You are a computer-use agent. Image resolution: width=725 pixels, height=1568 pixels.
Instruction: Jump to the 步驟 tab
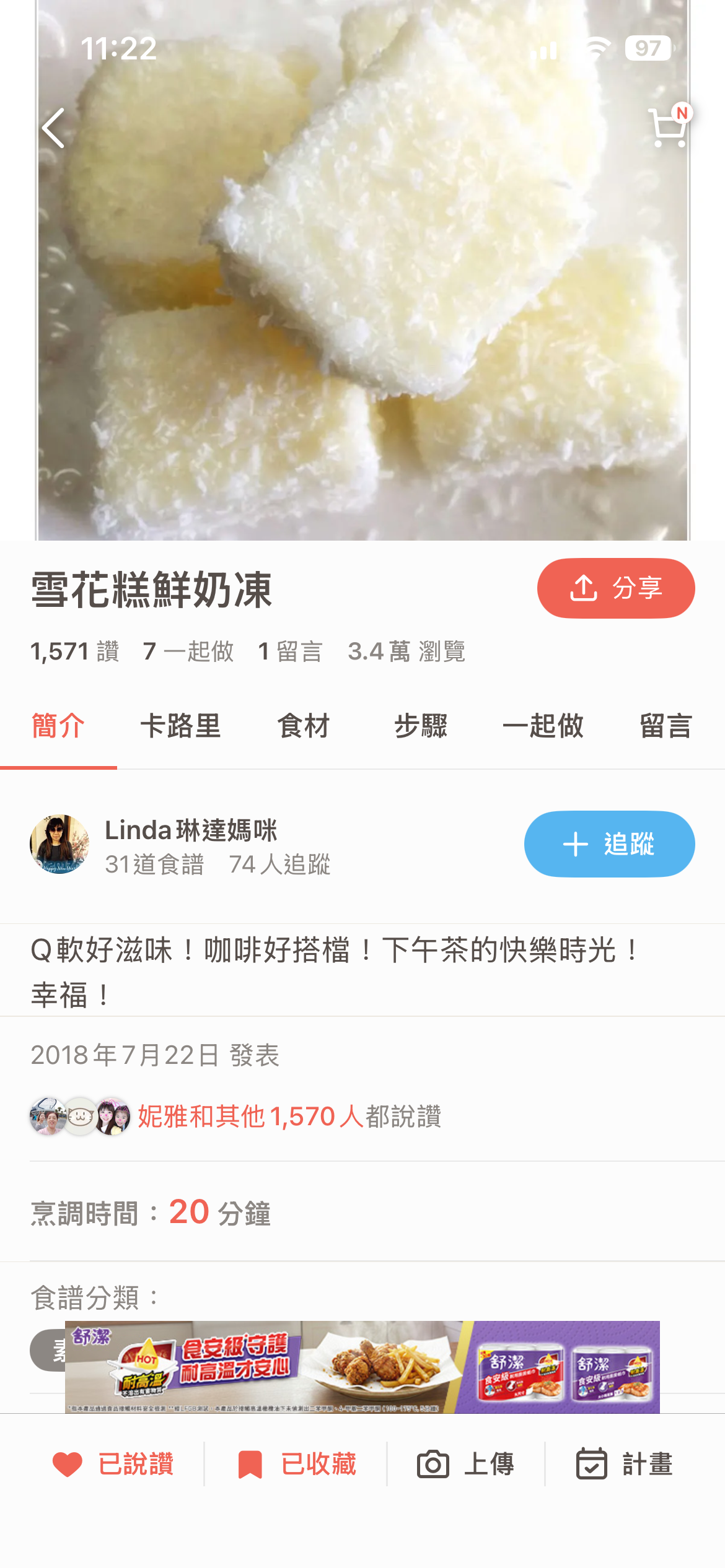coord(421,726)
